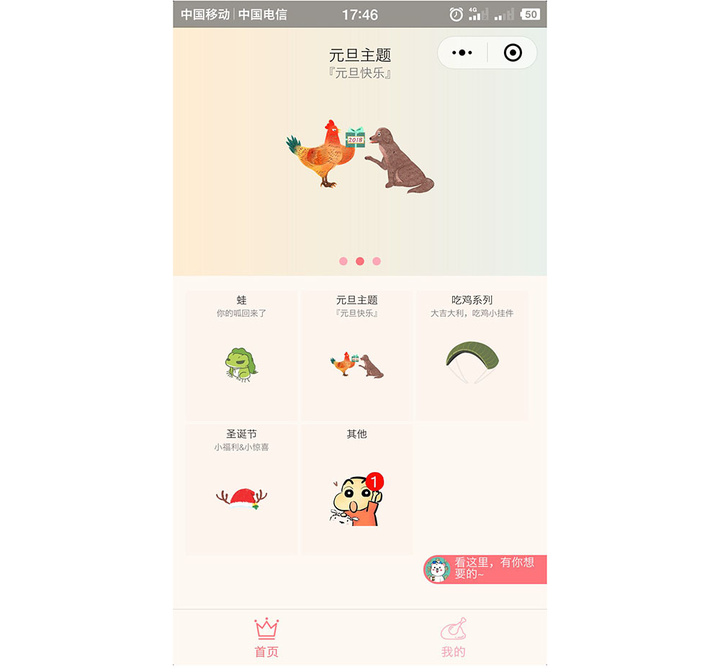Open the 吃鸡系列 category card
Image resolution: width=720 pixels, height=672 pixels.
(x=472, y=355)
